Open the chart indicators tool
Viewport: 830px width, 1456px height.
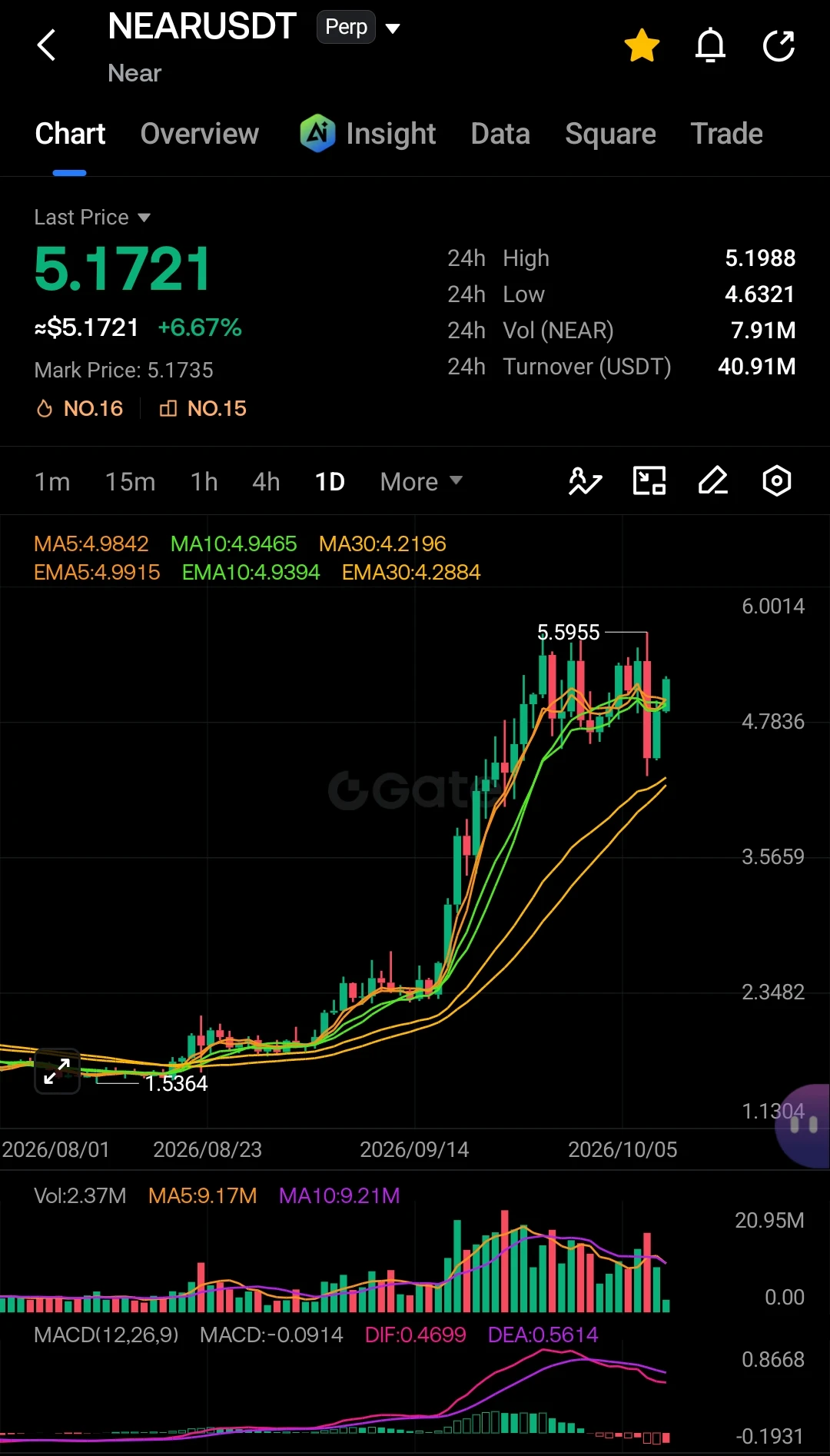click(x=585, y=481)
